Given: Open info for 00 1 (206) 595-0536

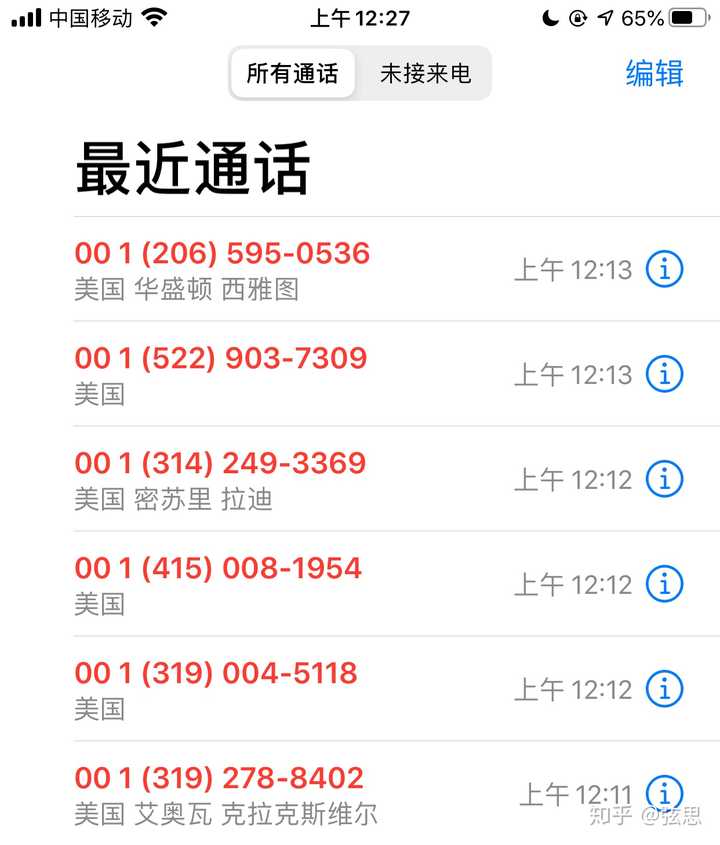Looking at the screenshot, I should [664, 269].
